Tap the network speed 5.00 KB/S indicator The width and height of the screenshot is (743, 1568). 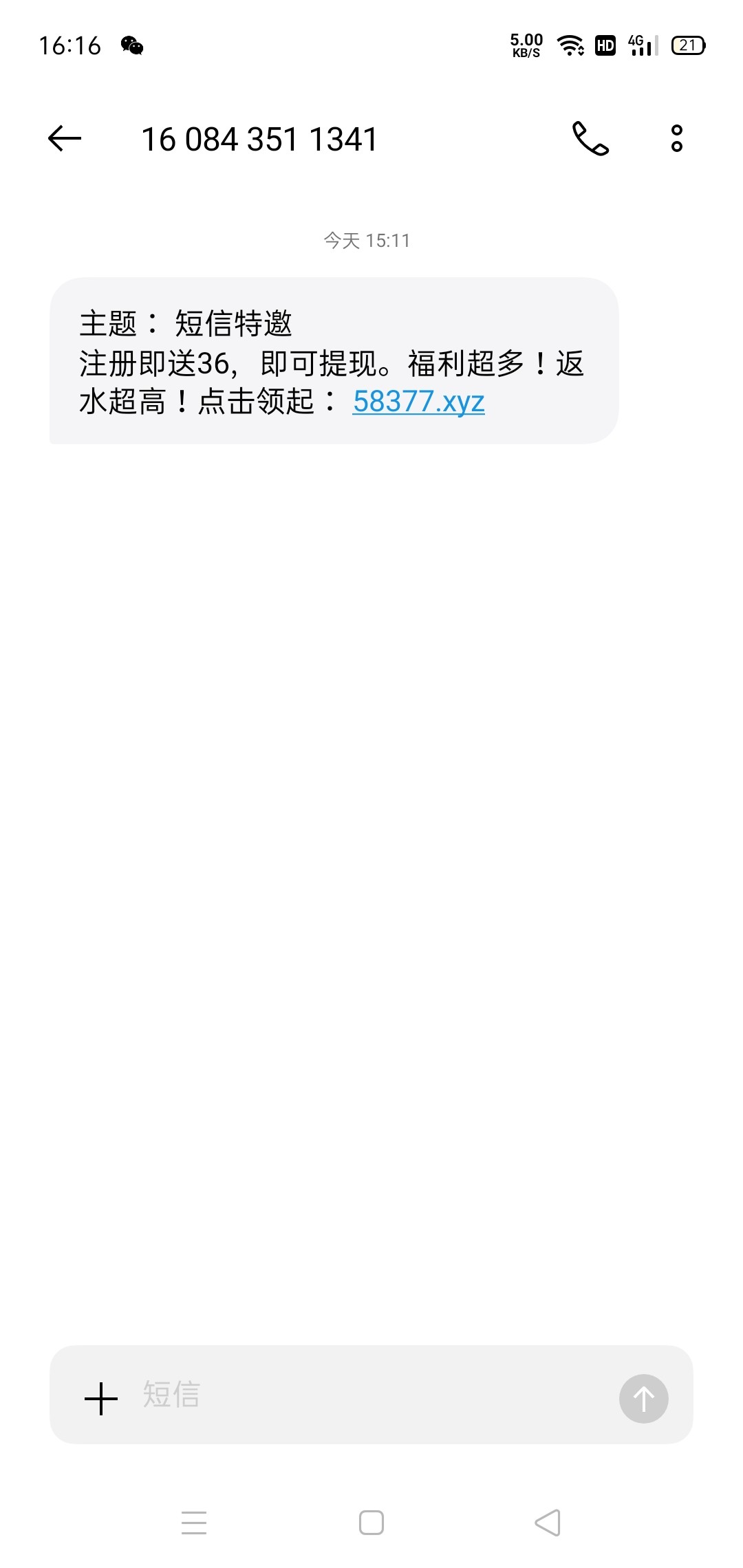click(526, 46)
